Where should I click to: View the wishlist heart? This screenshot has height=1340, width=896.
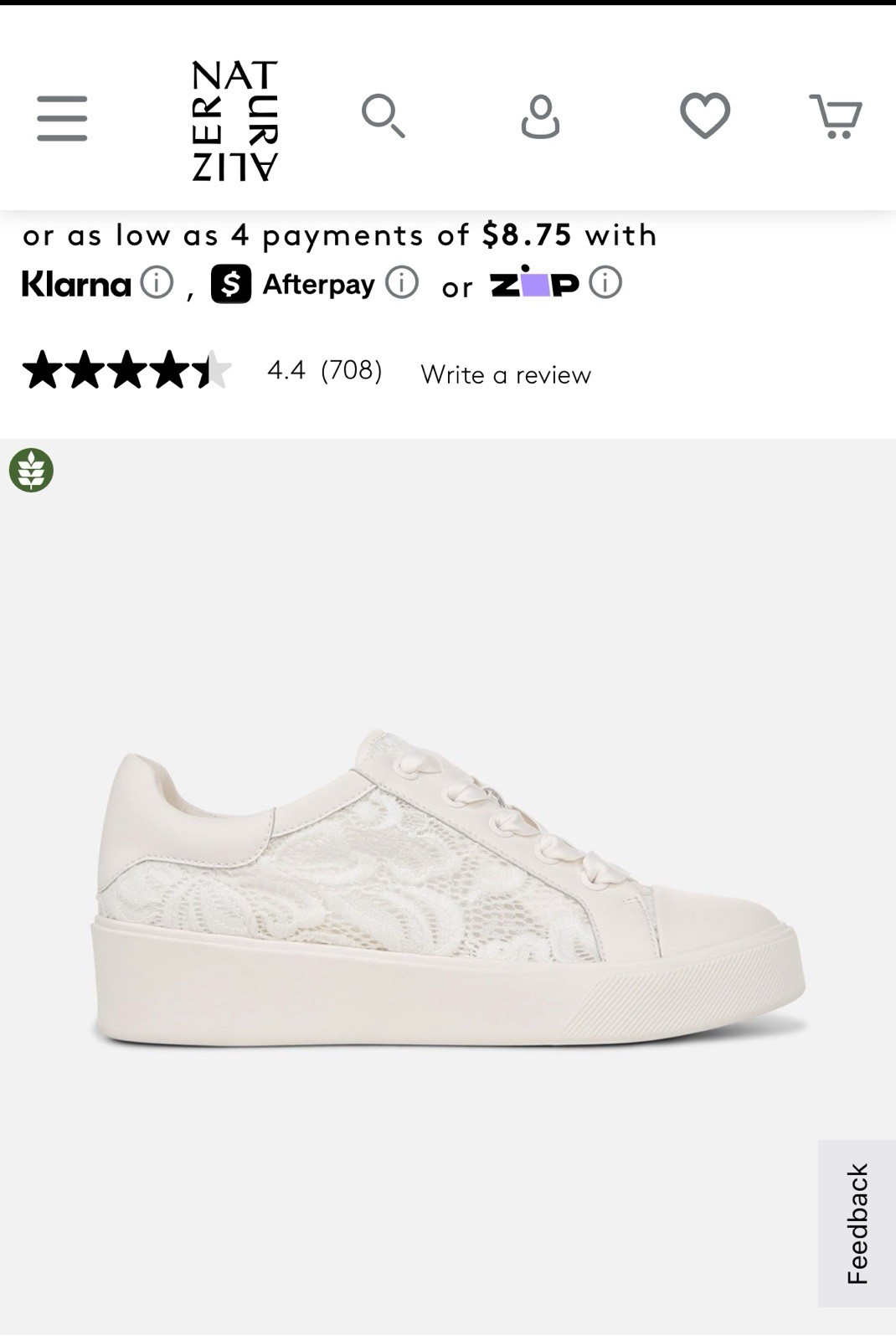click(705, 115)
